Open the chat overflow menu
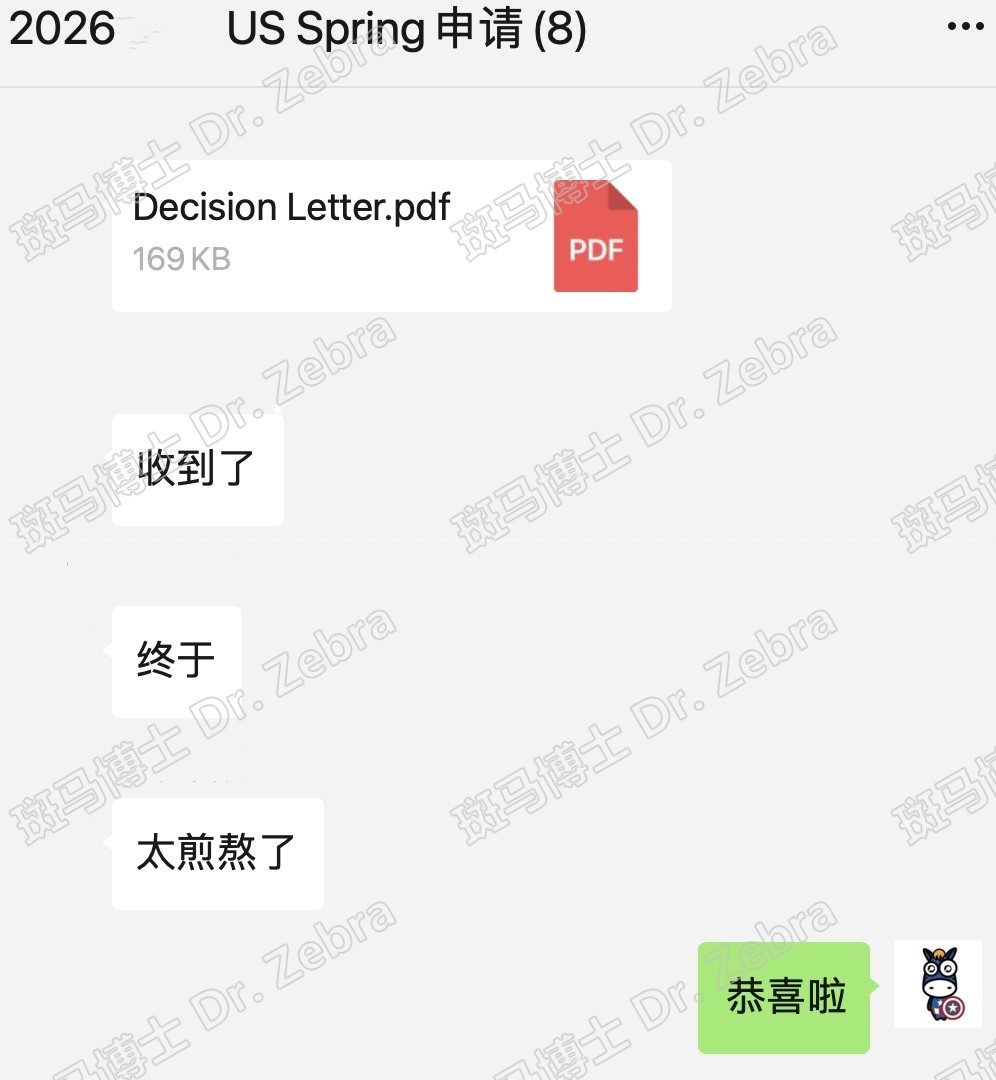Image resolution: width=996 pixels, height=1080 pixels. pos(964,28)
